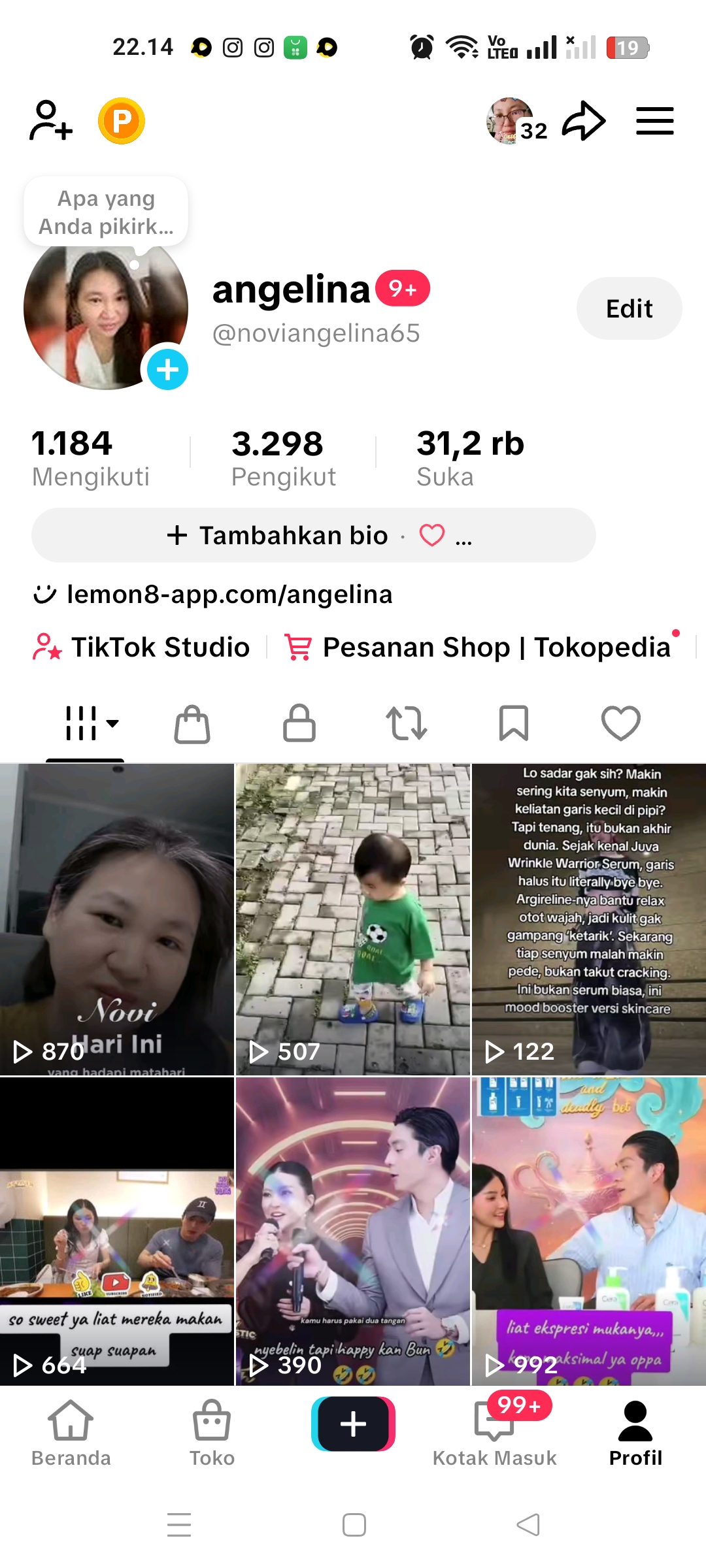Viewport: 706px width, 1568px height.
Task: Tap the add friends icon
Action: 50,121
